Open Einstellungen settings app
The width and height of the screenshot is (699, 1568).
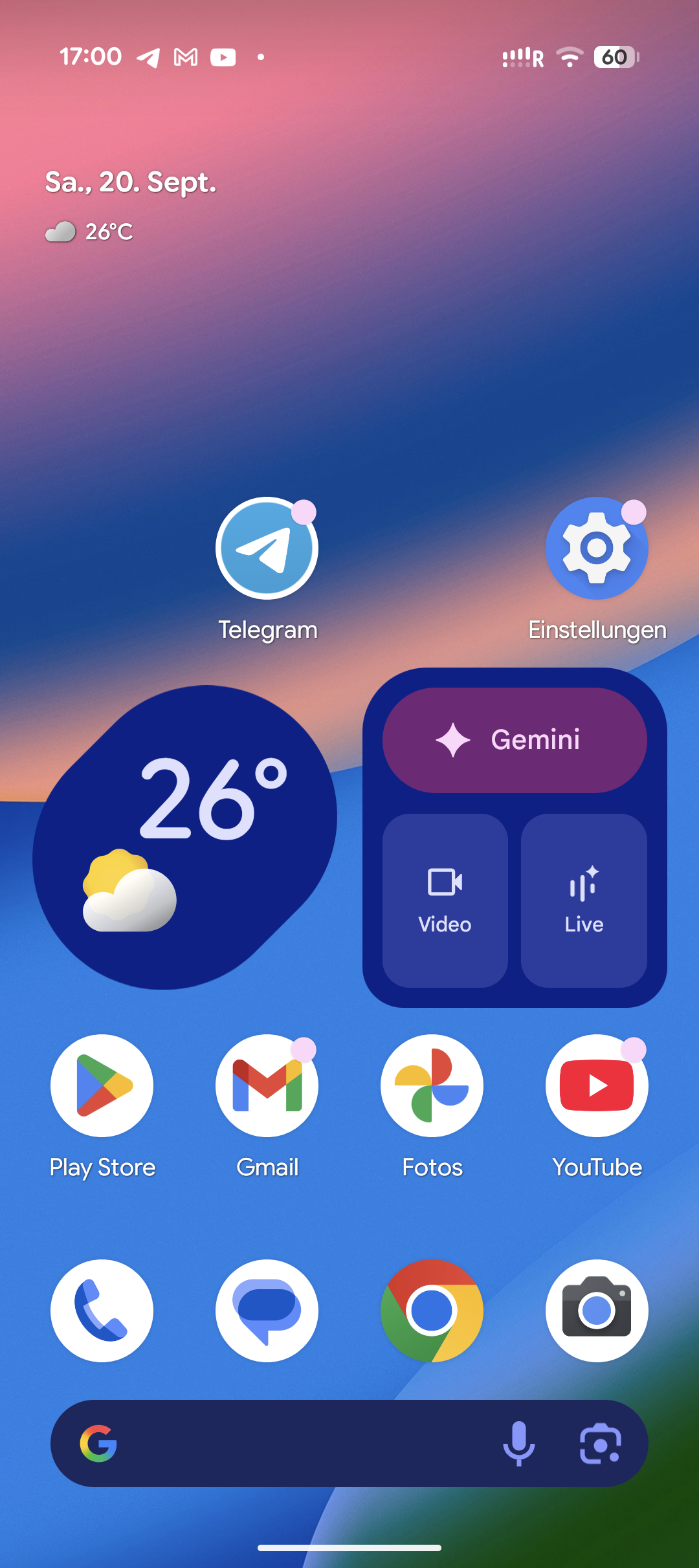597,549
